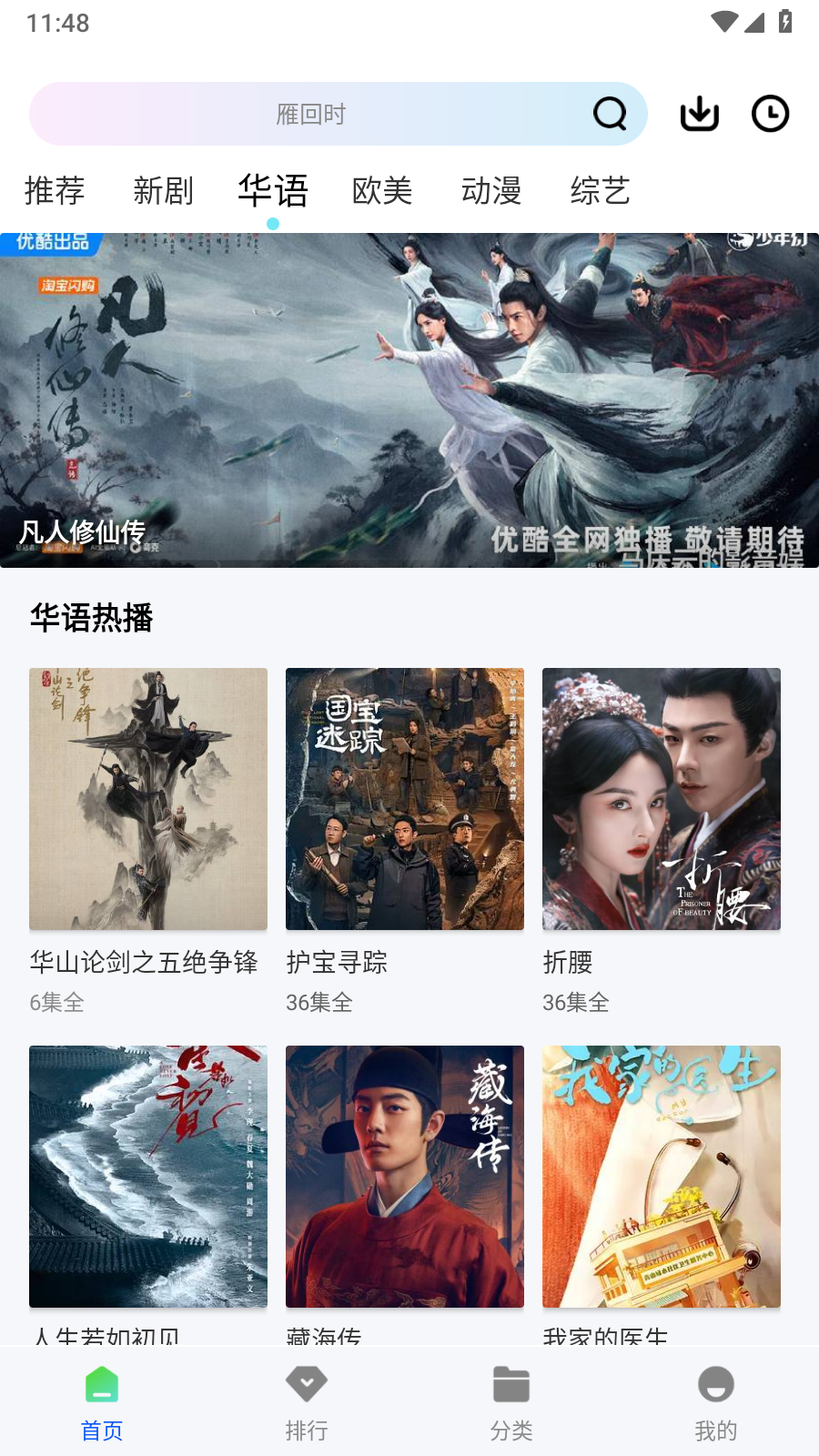Screen dimensions: 819x1456
Task: Tap the 排行 rankings icon
Action: click(307, 1384)
